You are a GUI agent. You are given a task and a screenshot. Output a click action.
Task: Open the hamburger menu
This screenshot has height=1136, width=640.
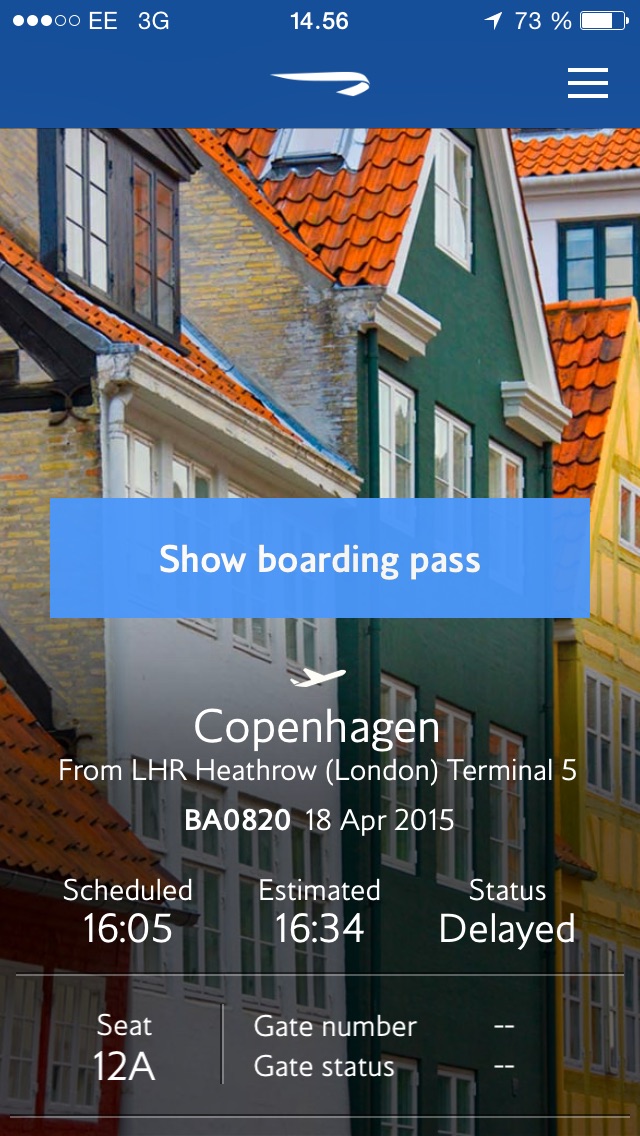pyautogui.click(x=588, y=83)
